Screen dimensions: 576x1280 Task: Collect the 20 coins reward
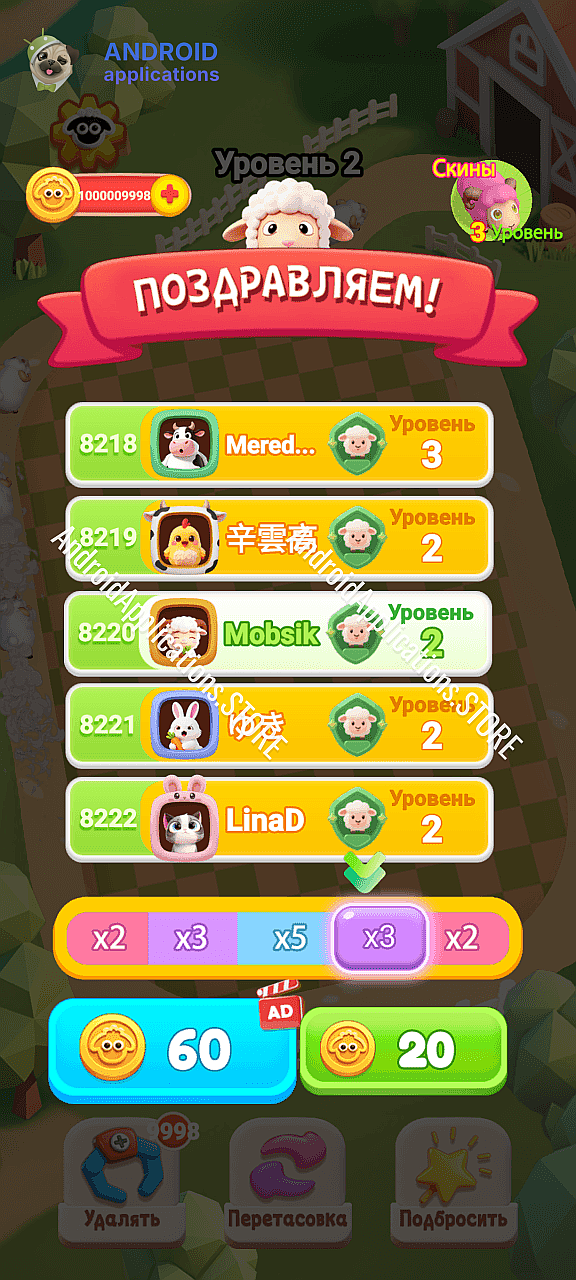[404, 1050]
